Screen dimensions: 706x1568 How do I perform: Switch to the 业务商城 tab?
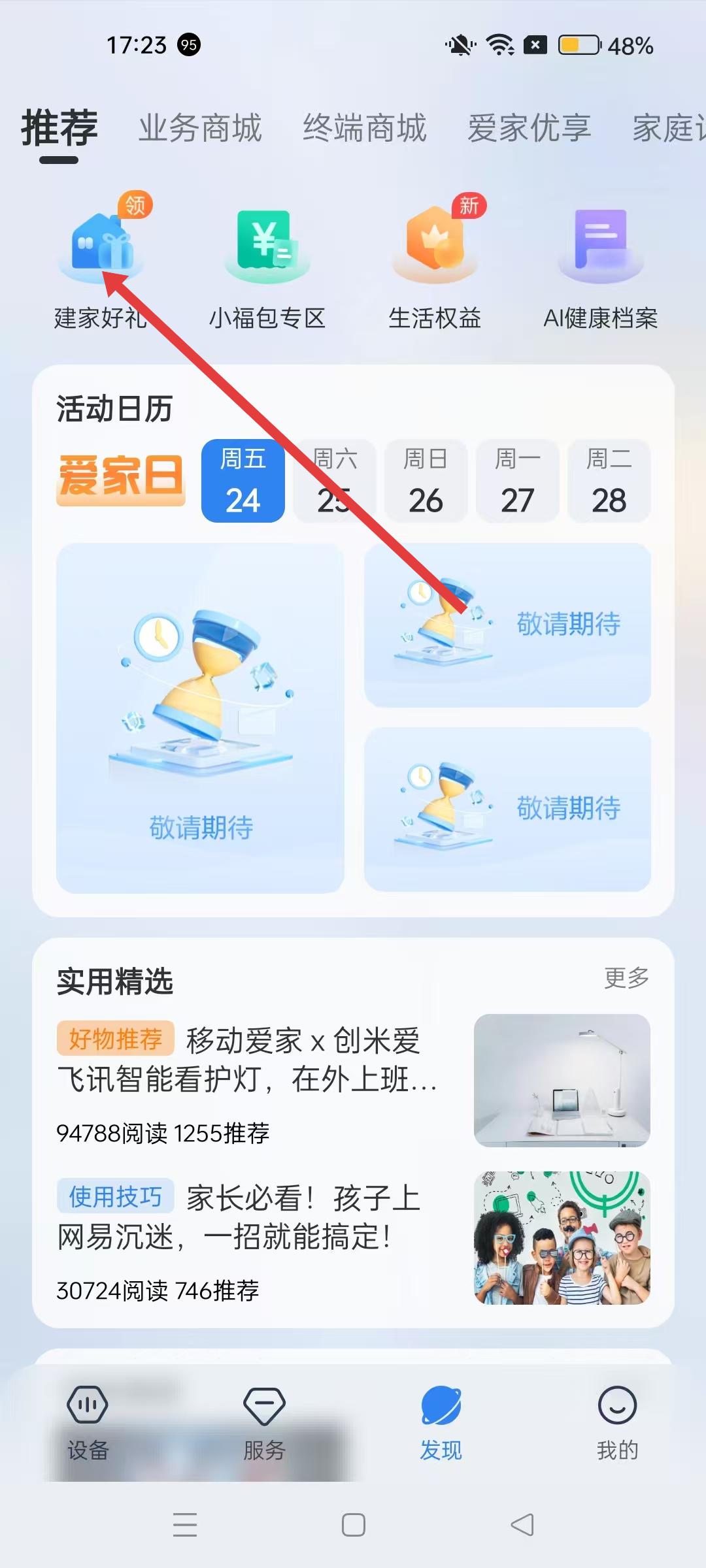point(200,128)
